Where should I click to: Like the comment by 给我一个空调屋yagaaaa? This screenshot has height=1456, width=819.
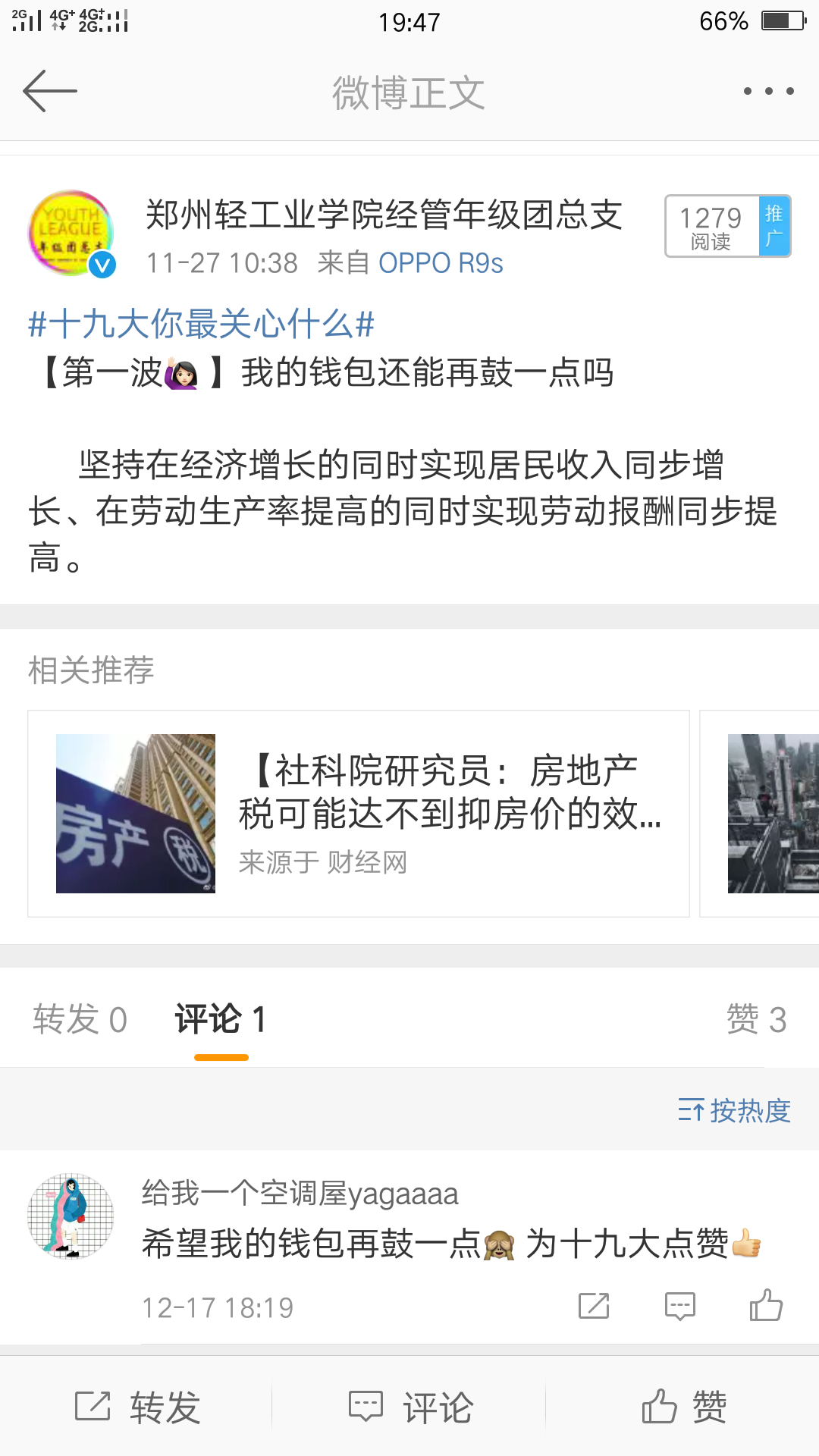[766, 1306]
